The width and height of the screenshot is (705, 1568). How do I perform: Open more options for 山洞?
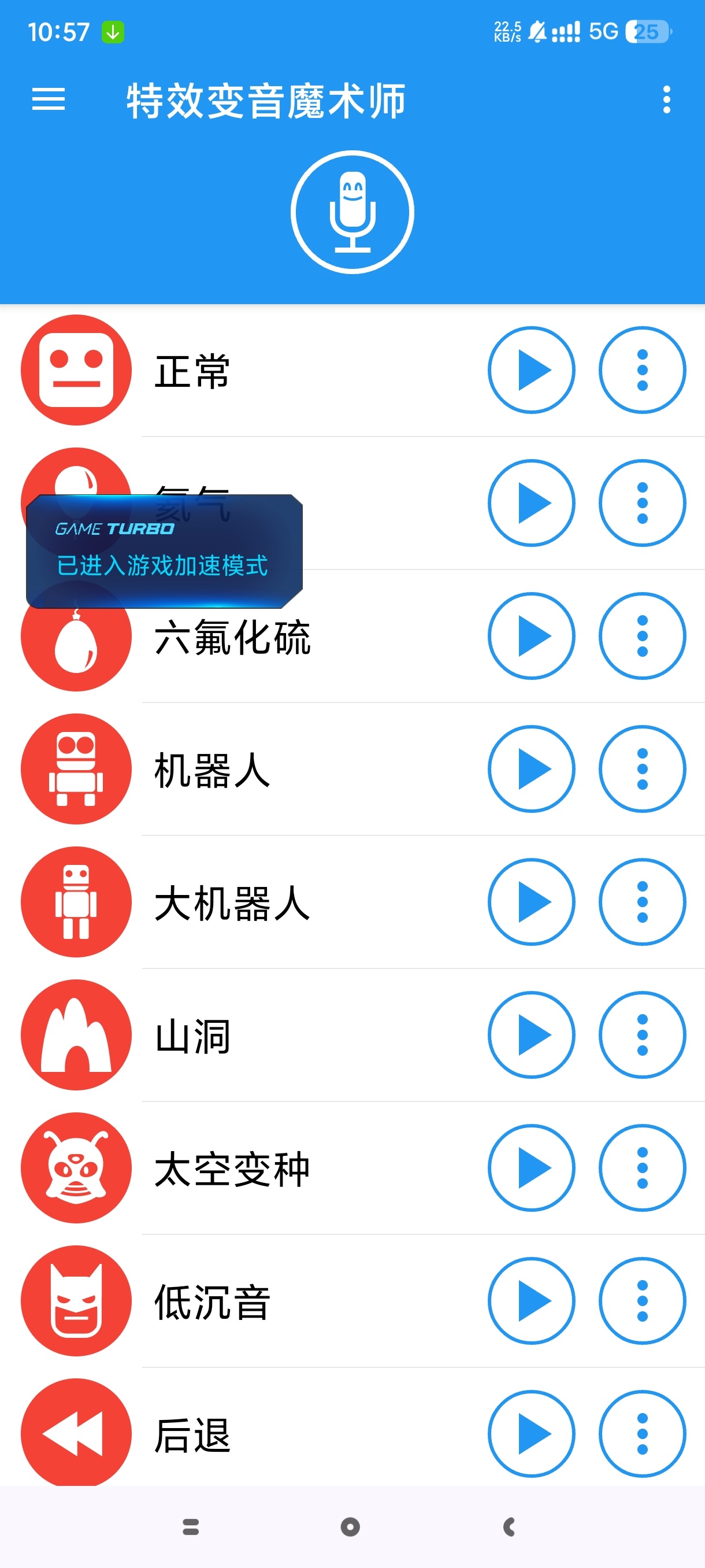click(642, 1035)
